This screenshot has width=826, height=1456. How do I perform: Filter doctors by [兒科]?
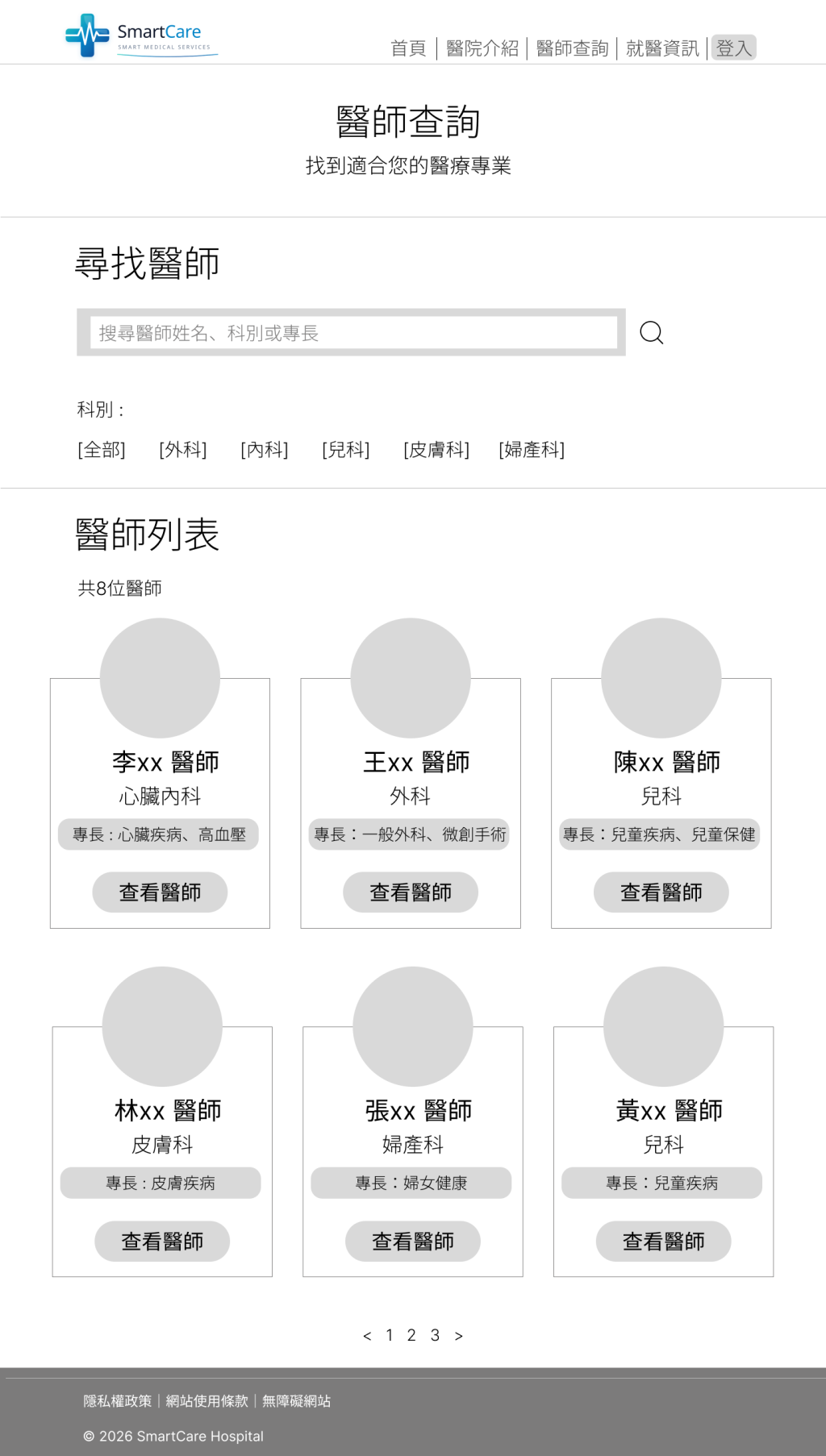tap(346, 449)
